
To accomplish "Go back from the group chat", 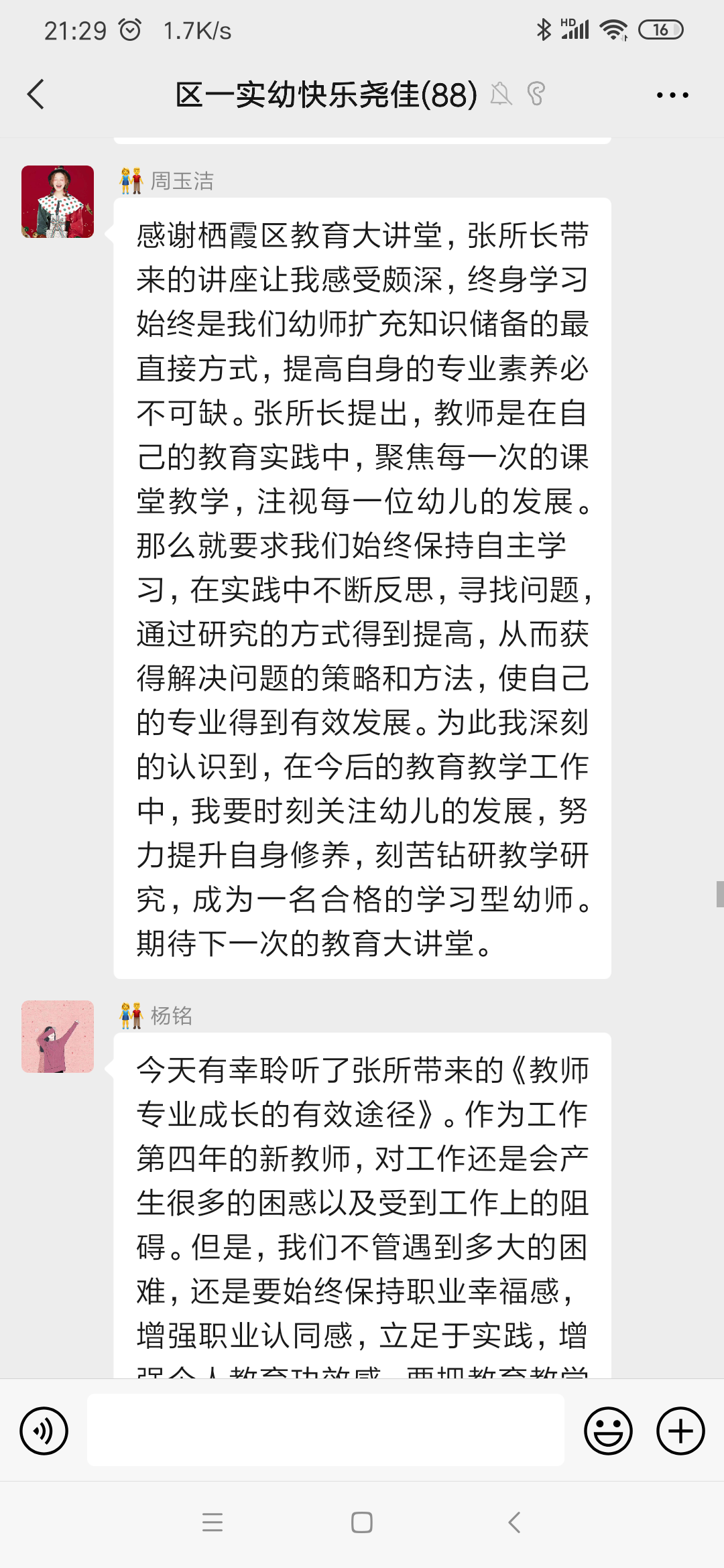I will pos(36,94).
